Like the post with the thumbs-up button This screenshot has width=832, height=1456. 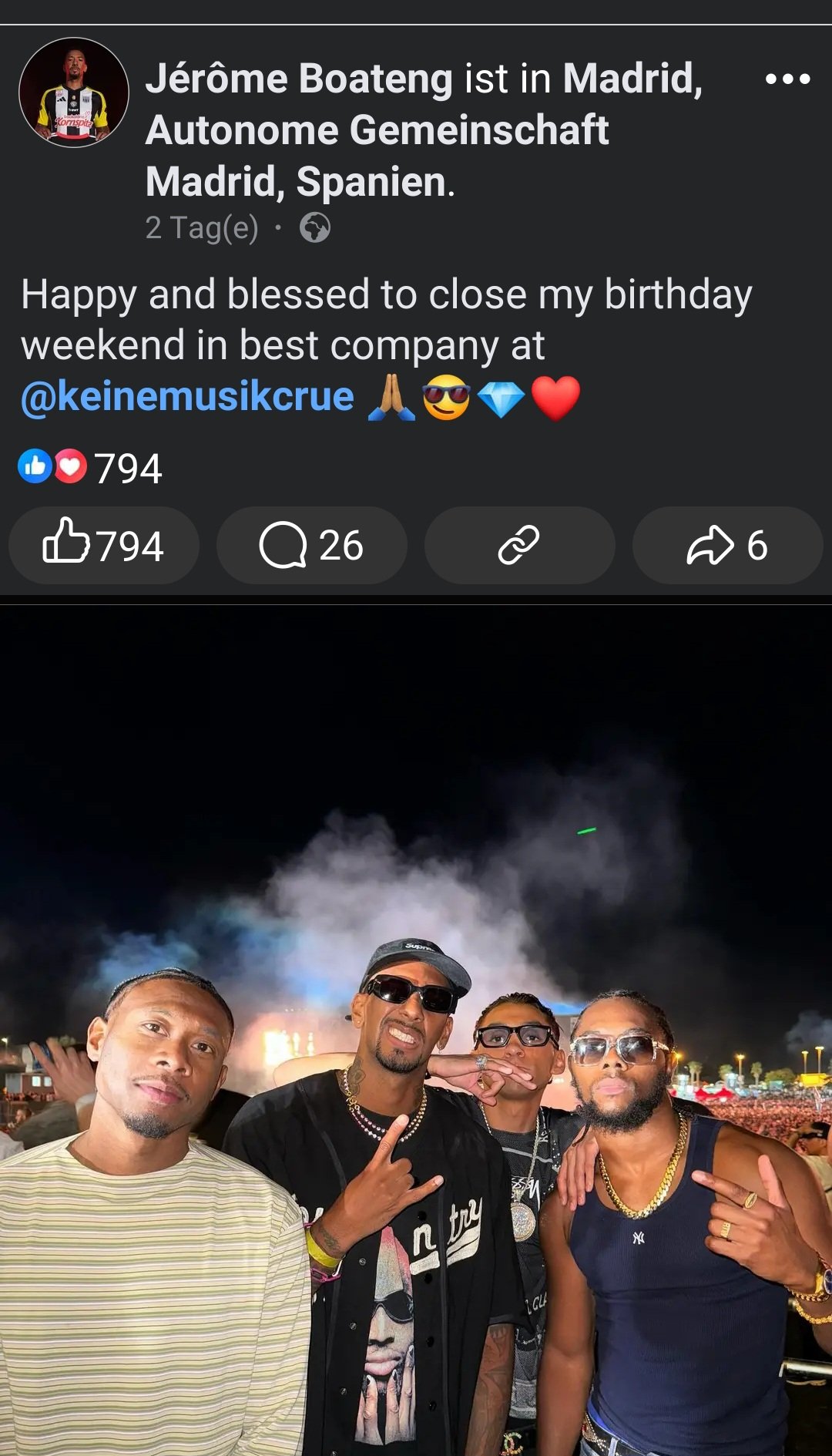pos(104,545)
